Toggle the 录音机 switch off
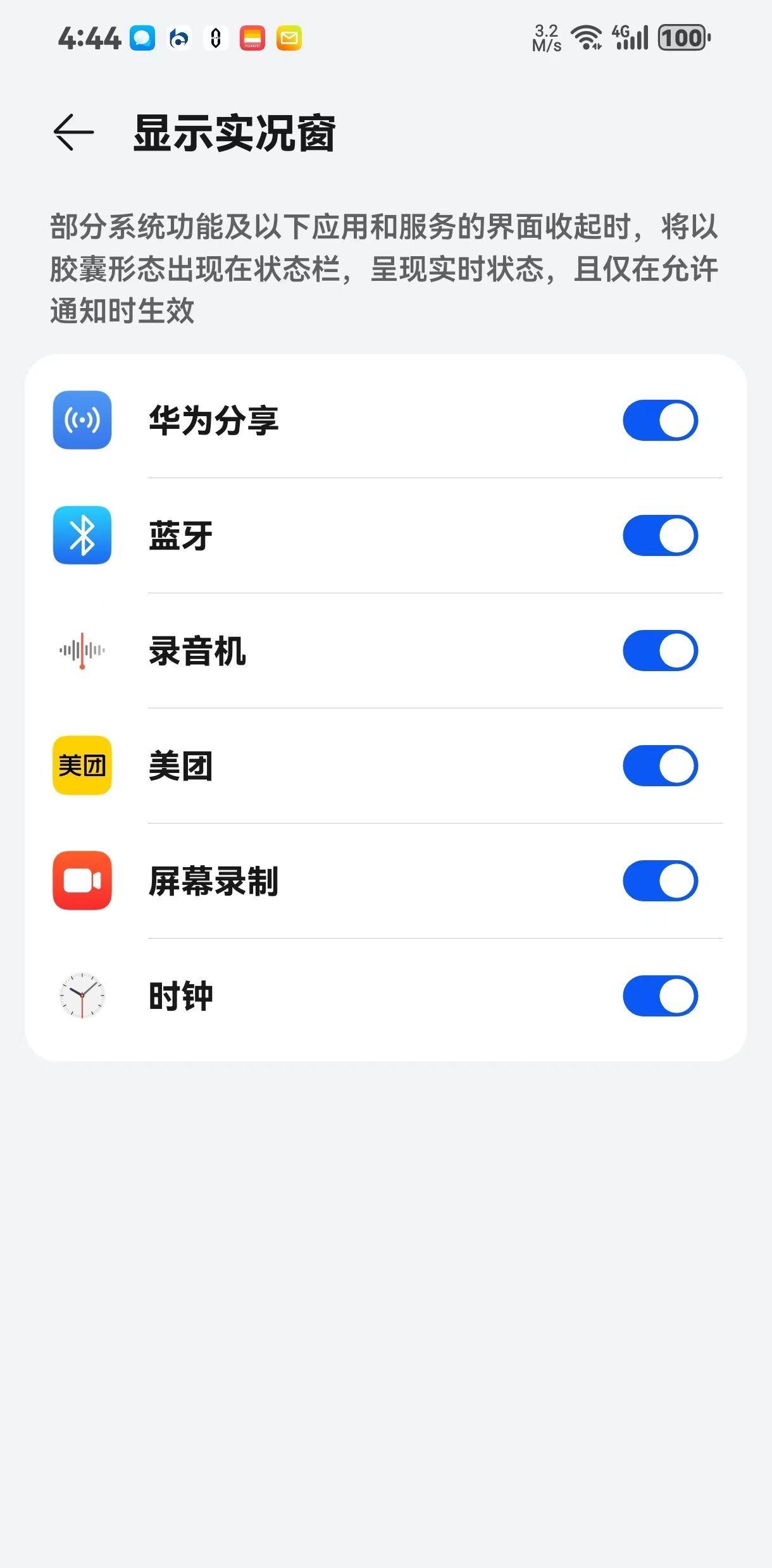 click(660, 650)
